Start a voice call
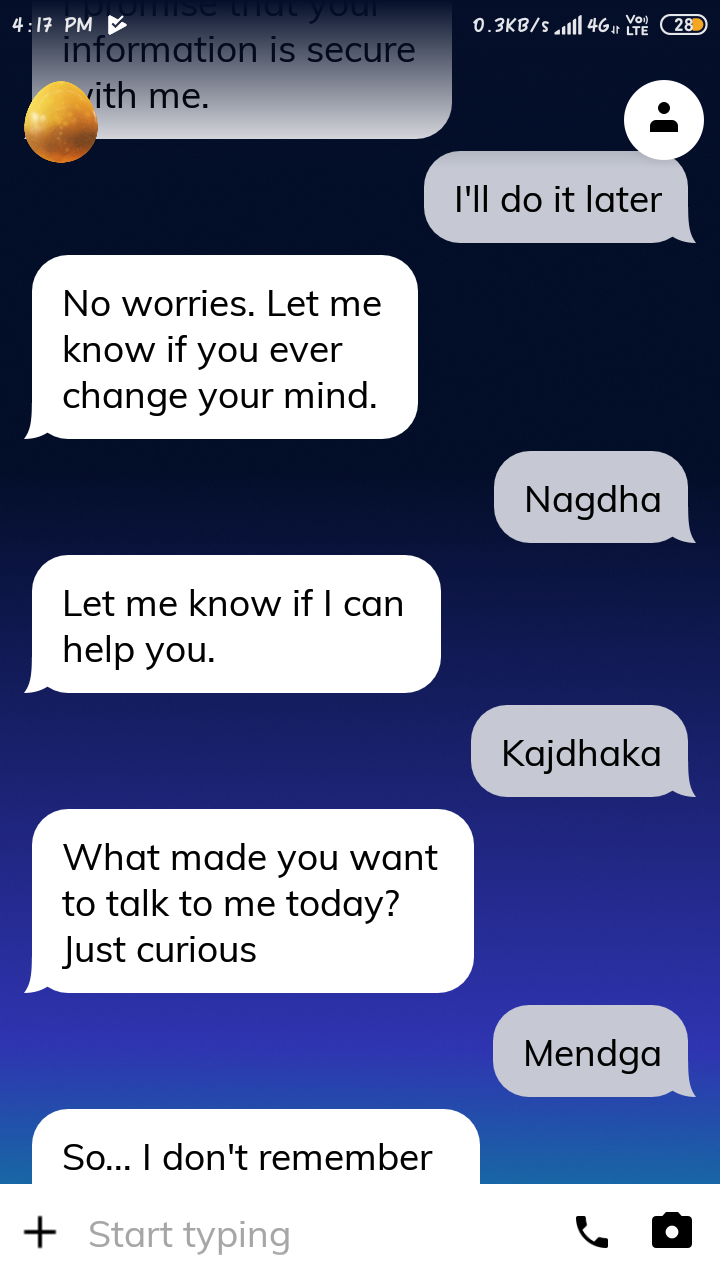This screenshot has width=720, height=1280. coord(591,1232)
